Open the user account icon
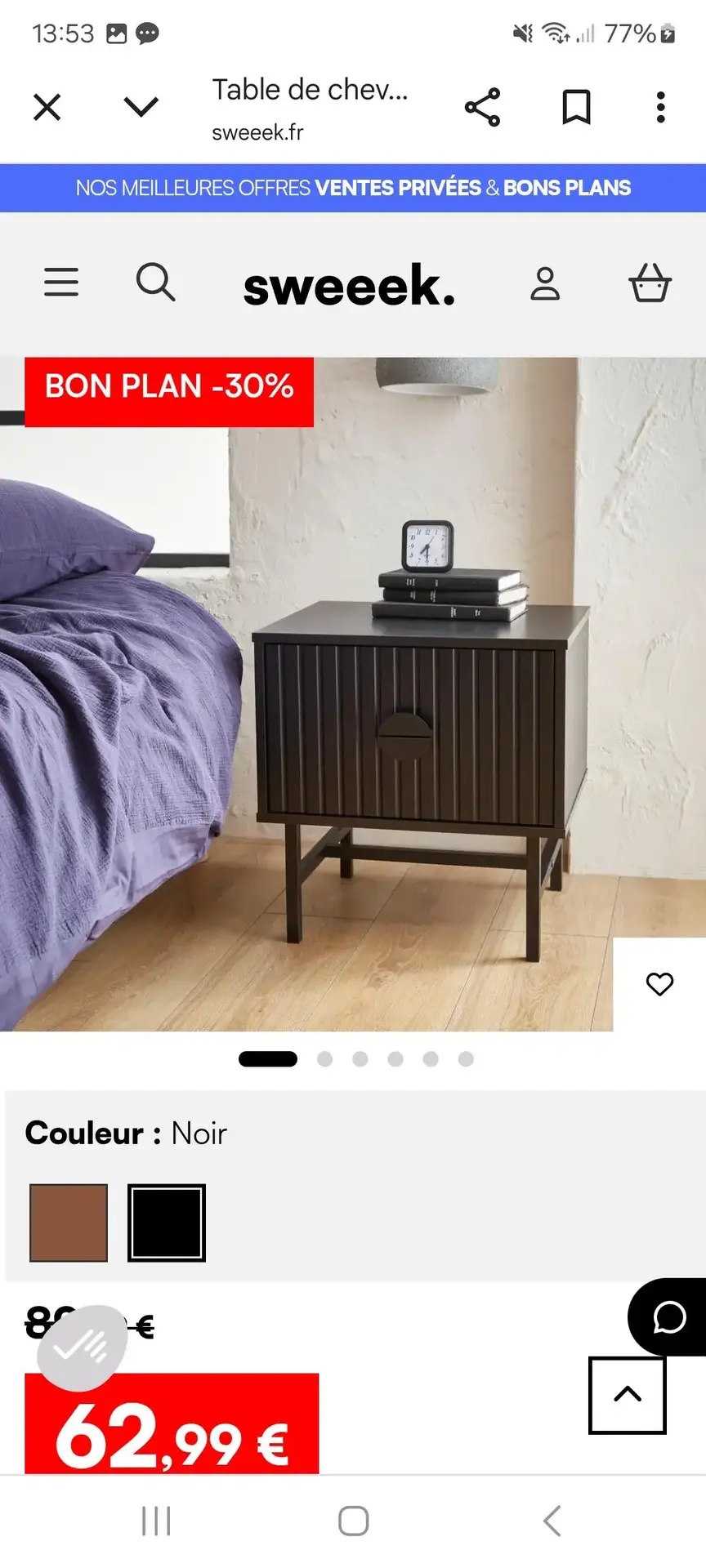Viewport: 706px width, 1568px height. 545,283
